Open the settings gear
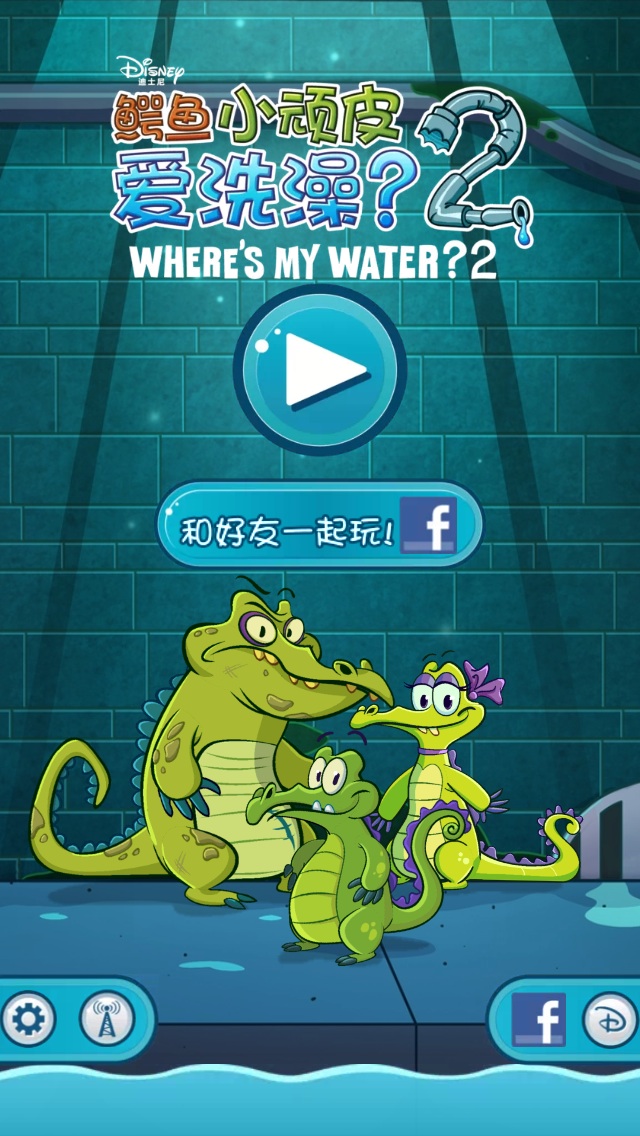The width and height of the screenshot is (640, 1136). pyautogui.click(x=29, y=1019)
